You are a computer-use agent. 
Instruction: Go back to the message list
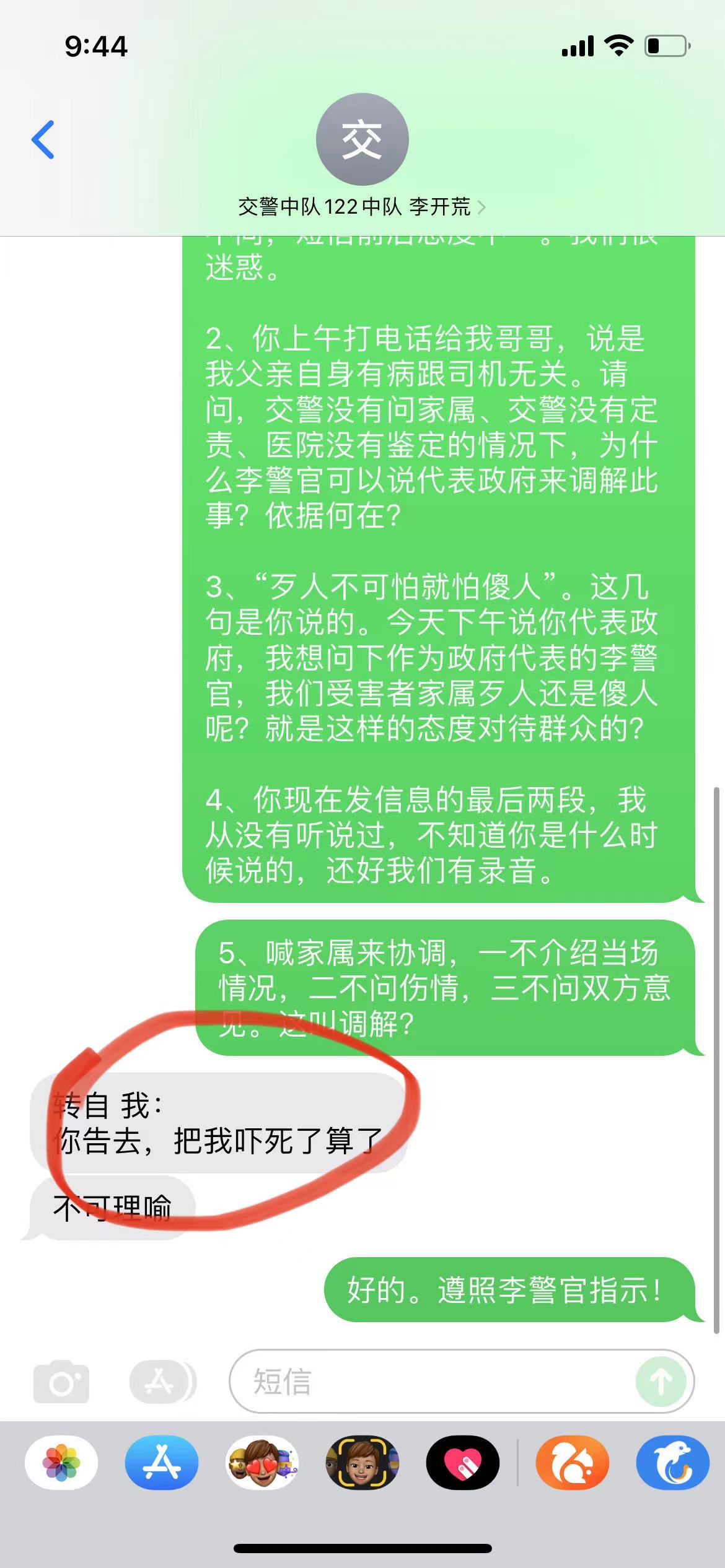[x=43, y=140]
